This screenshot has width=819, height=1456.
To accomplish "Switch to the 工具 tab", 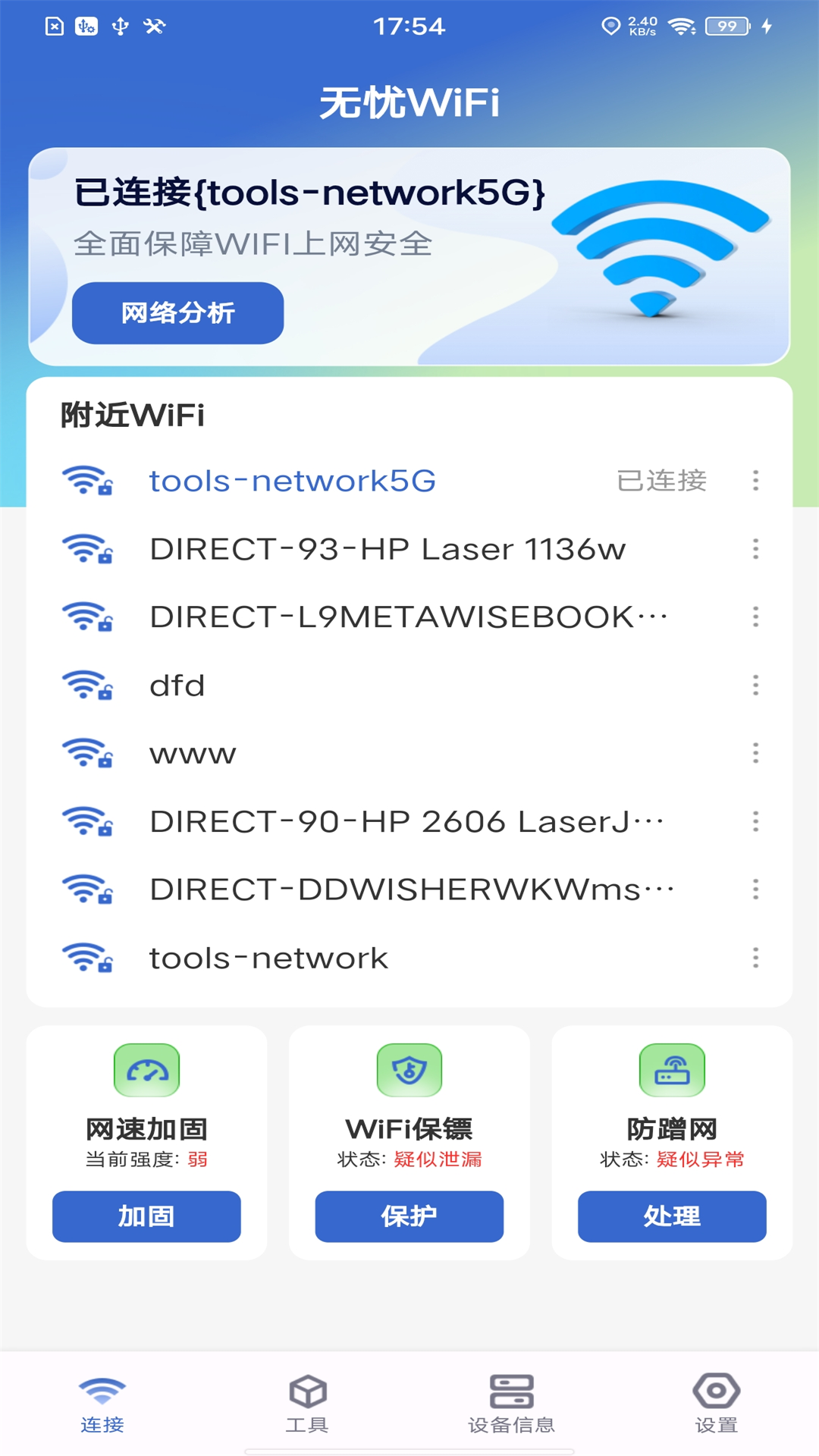I will coord(307,1404).
